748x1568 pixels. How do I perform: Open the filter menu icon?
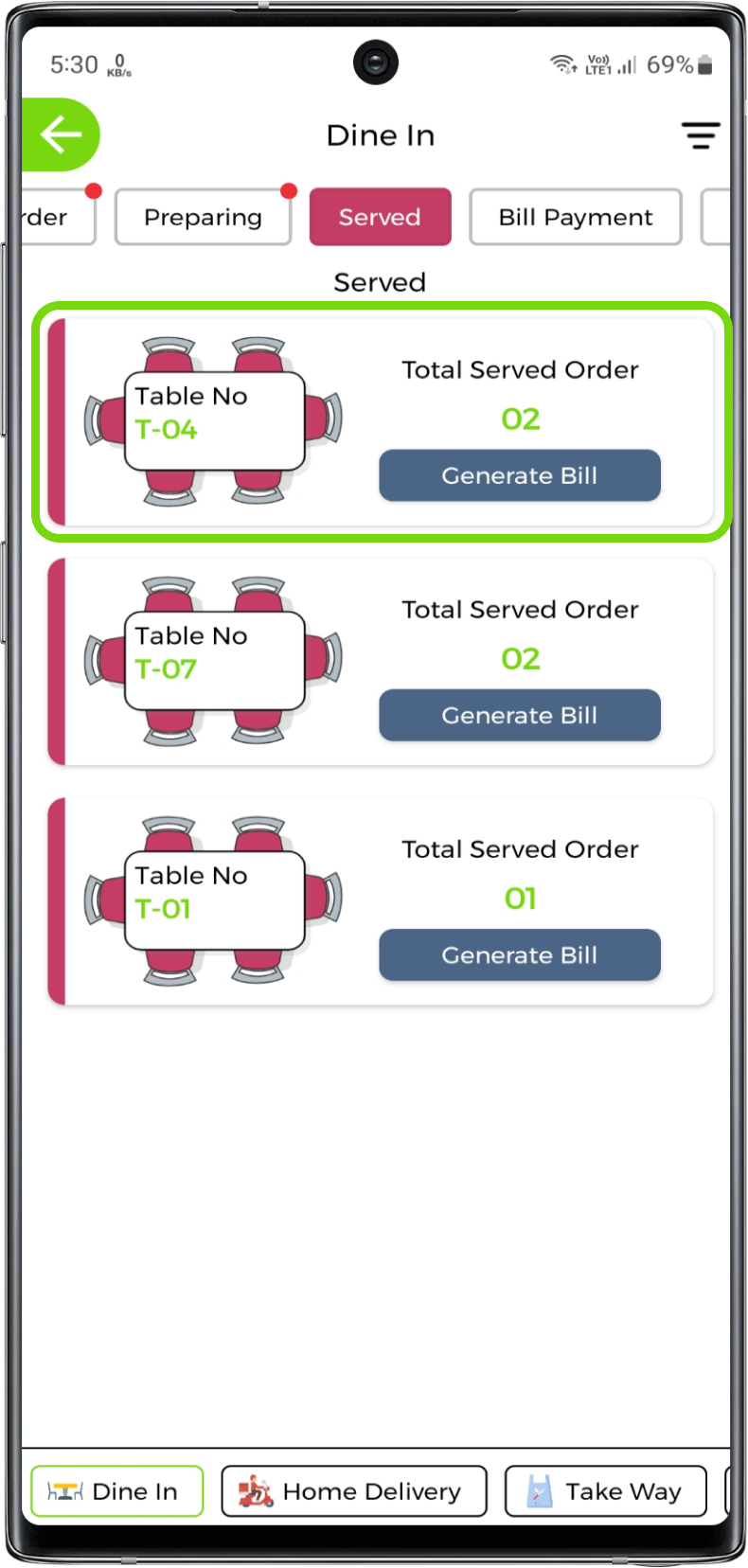pyautogui.click(x=701, y=135)
